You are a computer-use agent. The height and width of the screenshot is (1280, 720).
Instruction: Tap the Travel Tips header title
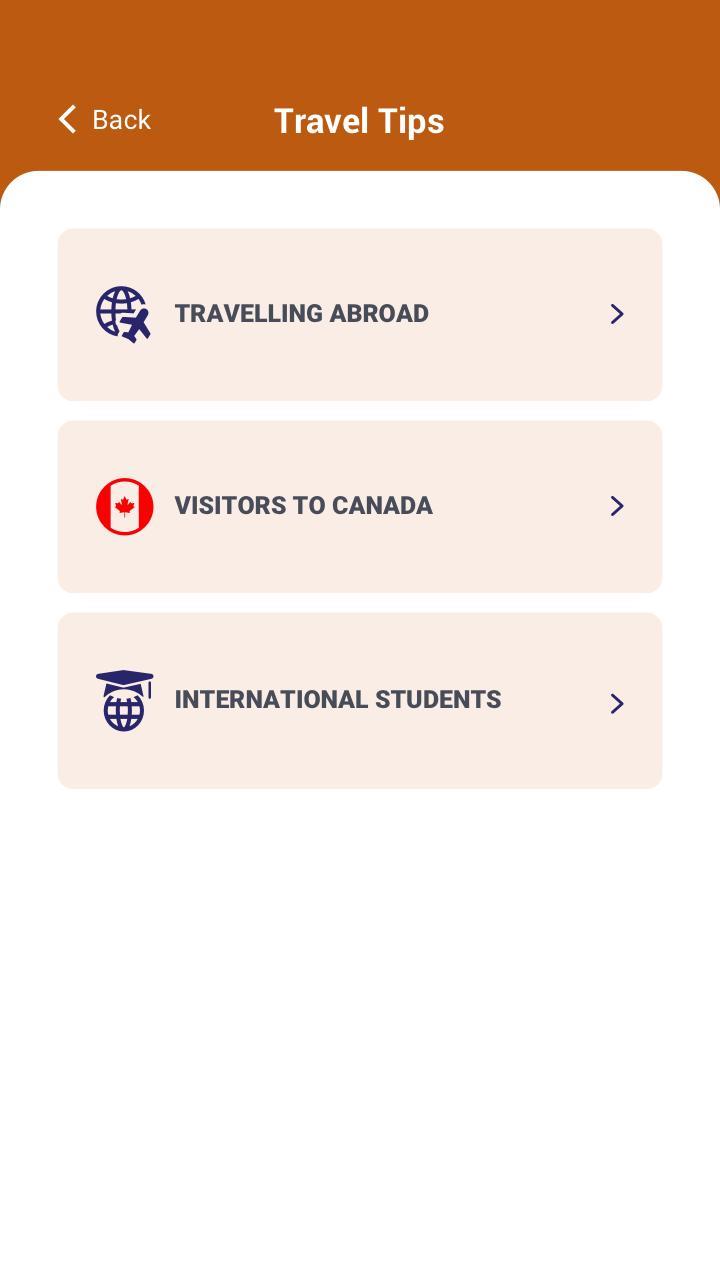[359, 121]
